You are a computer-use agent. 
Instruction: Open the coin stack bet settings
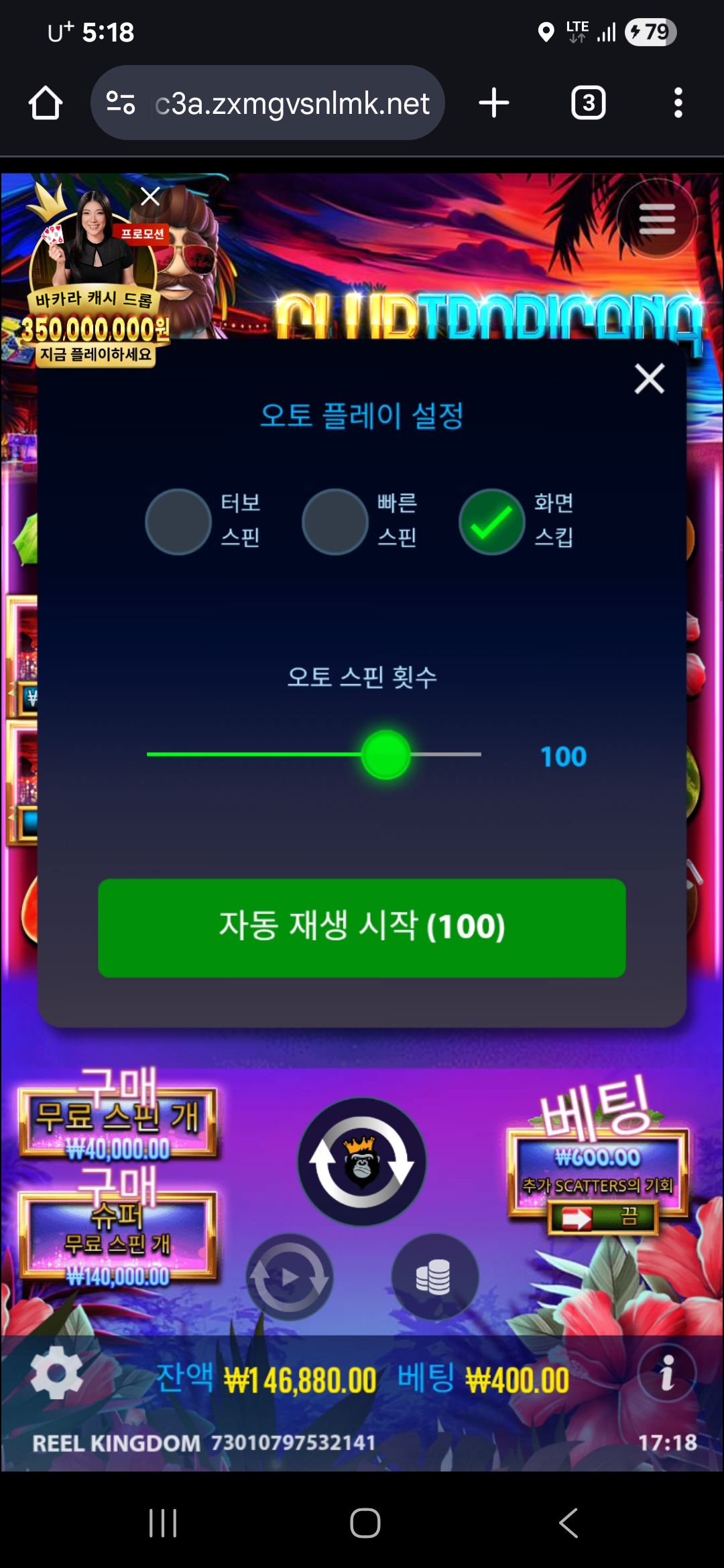point(434,1277)
